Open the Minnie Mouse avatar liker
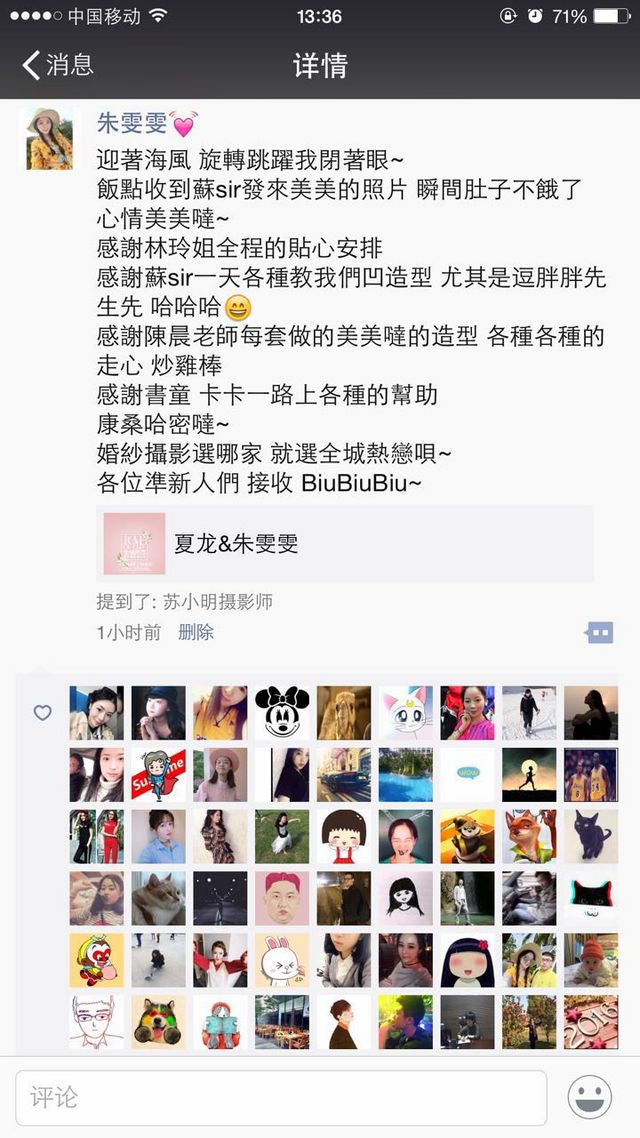 pos(282,713)
